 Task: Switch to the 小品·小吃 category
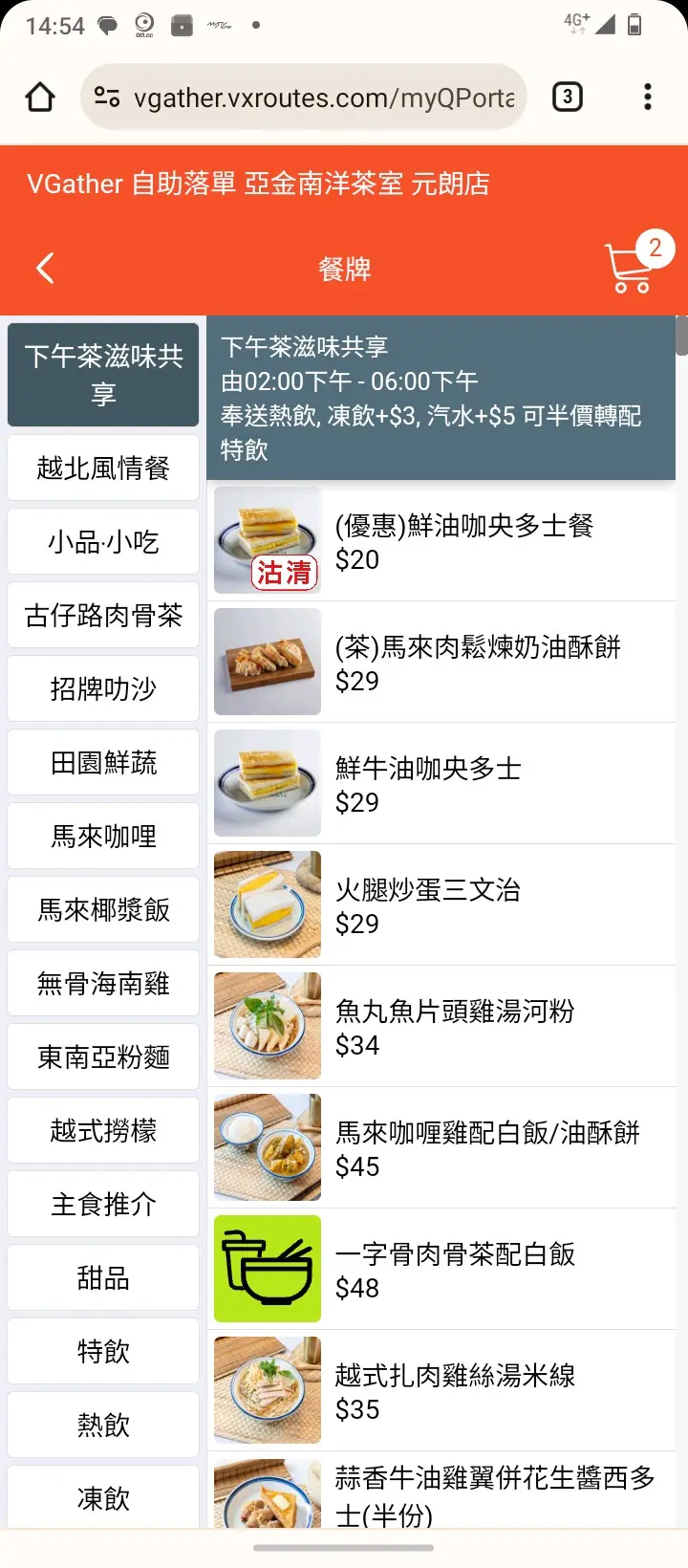point(103,542)
